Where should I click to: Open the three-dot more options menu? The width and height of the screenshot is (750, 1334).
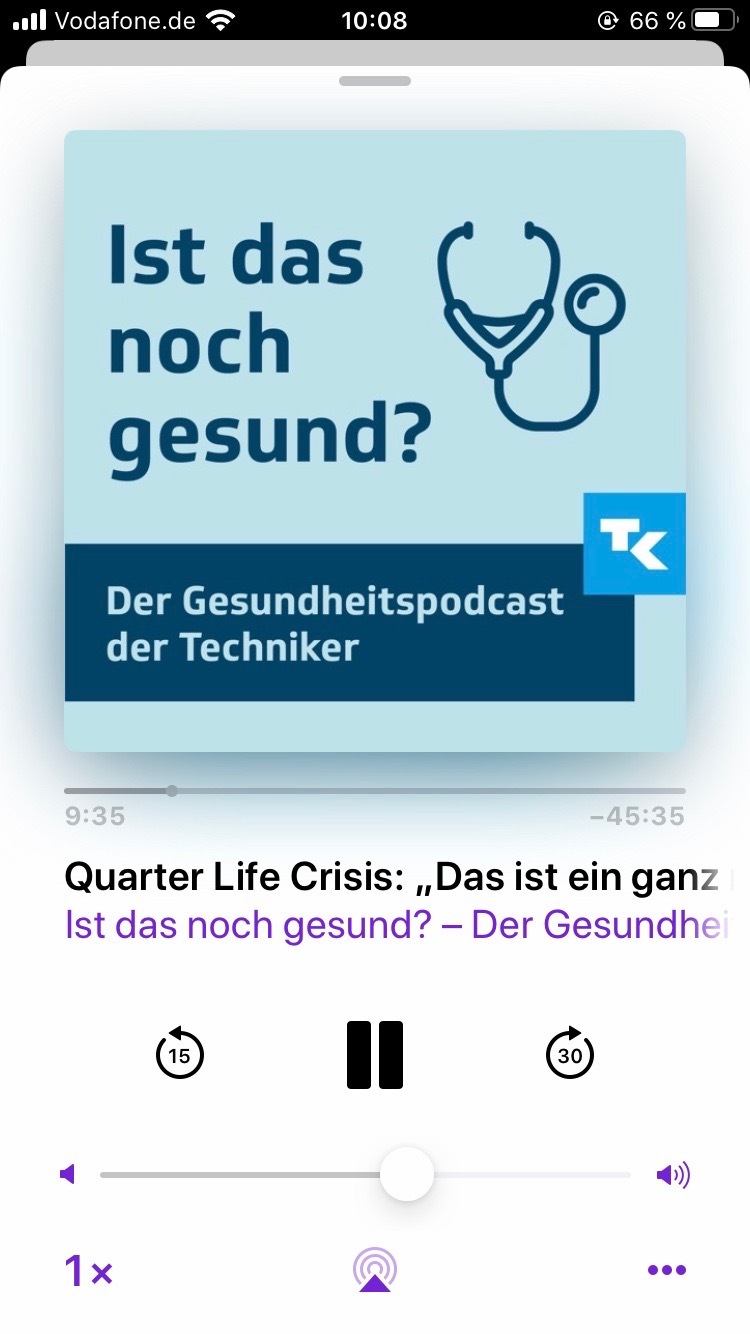point(666,1270)
